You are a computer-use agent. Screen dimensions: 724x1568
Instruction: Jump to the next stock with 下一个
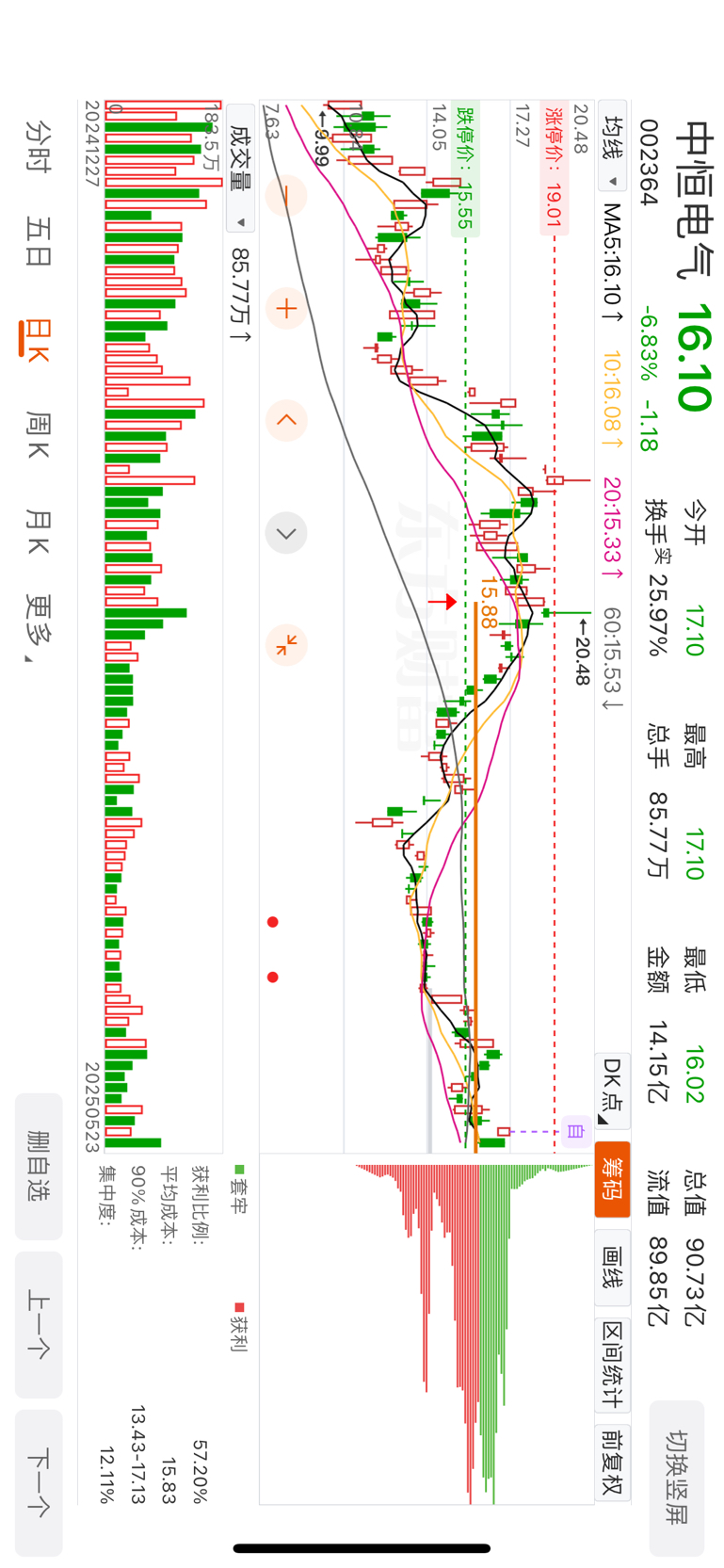tap(39, 1482)
